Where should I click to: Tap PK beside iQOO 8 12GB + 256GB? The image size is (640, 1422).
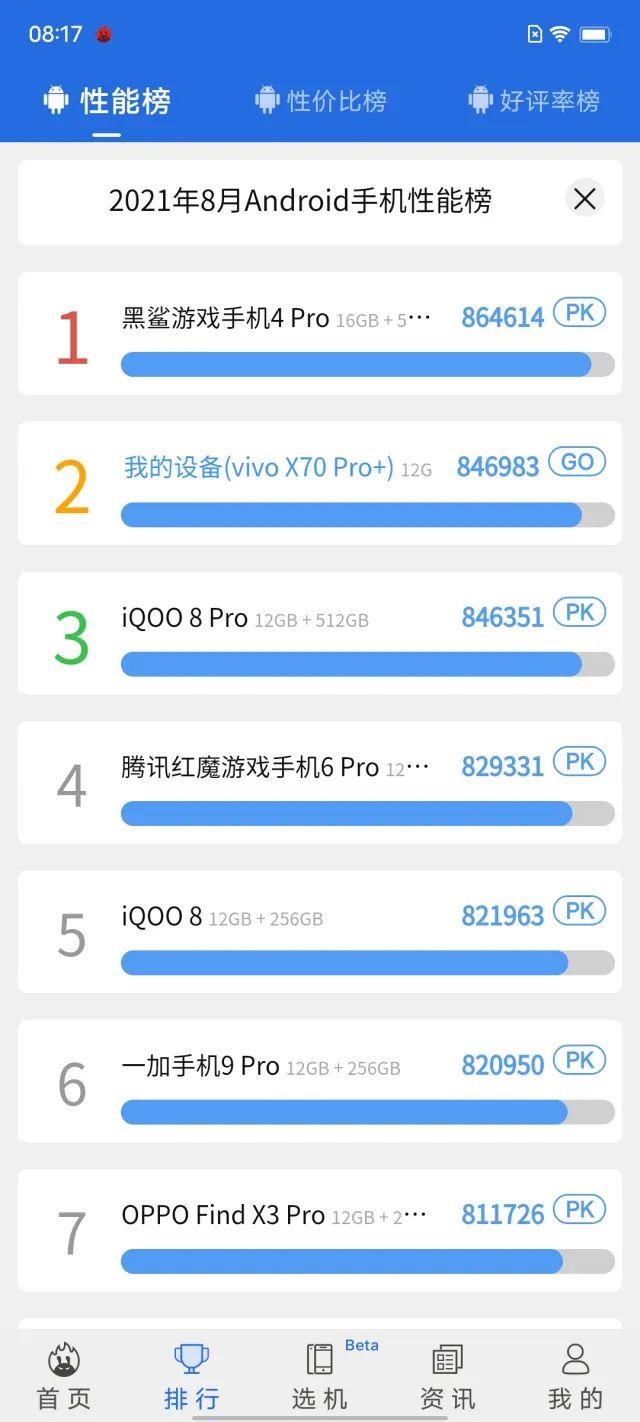coord(580,911)
